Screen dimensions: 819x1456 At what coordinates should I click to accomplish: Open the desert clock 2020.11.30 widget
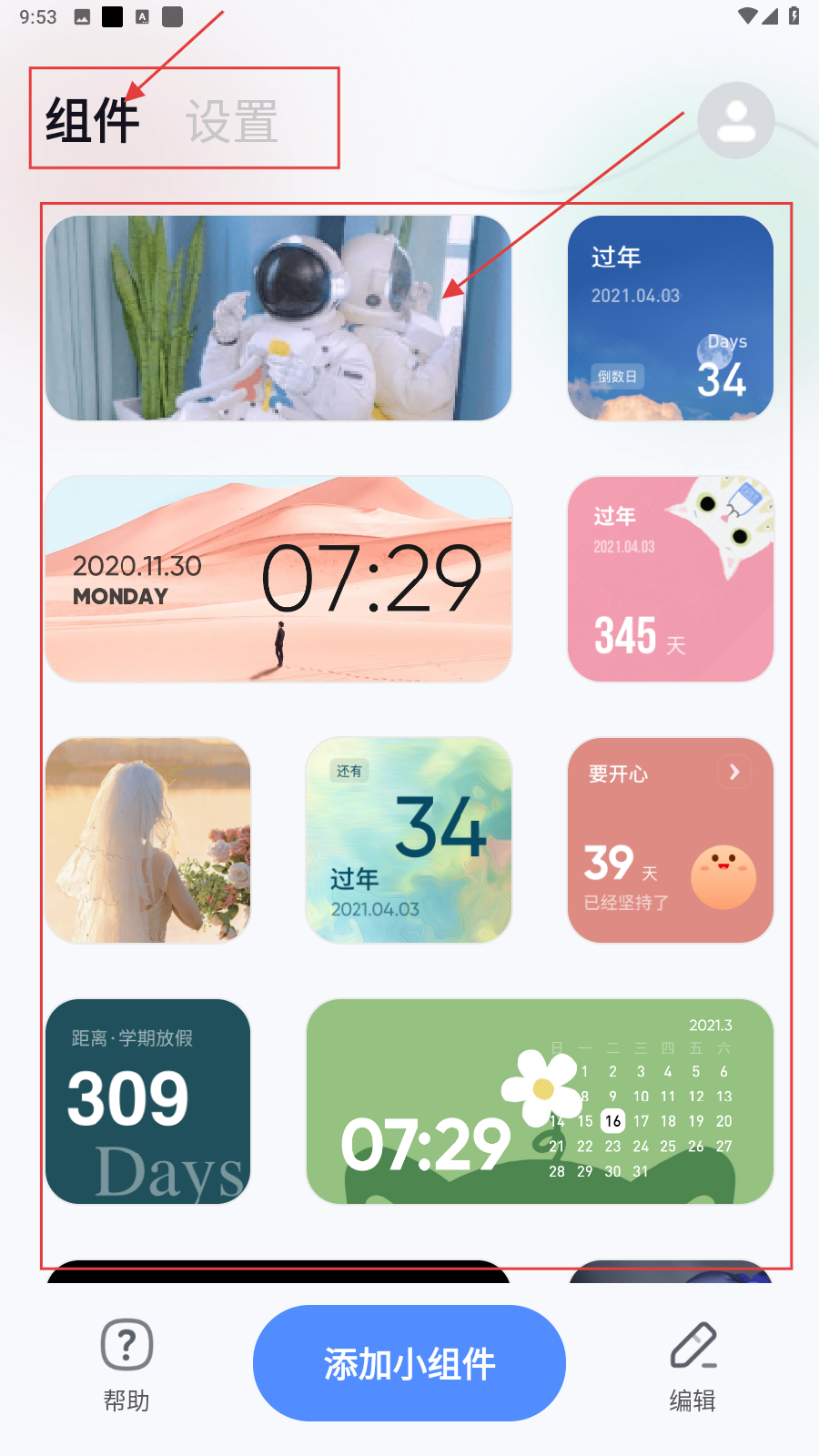pyautogui.click(x=278, y=579)
